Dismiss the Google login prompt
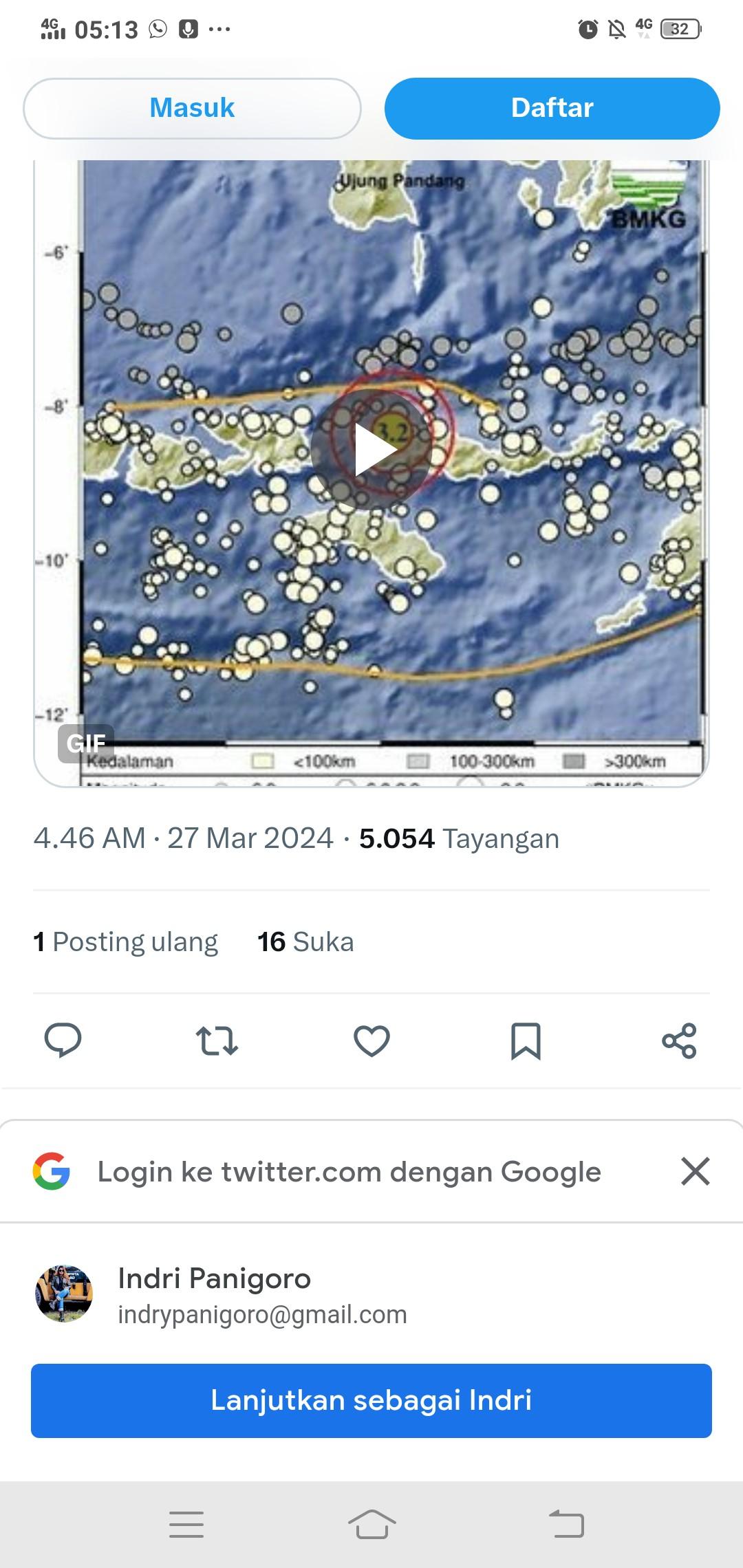Viewport: 743px width, 1568px height. point(695,1171)
